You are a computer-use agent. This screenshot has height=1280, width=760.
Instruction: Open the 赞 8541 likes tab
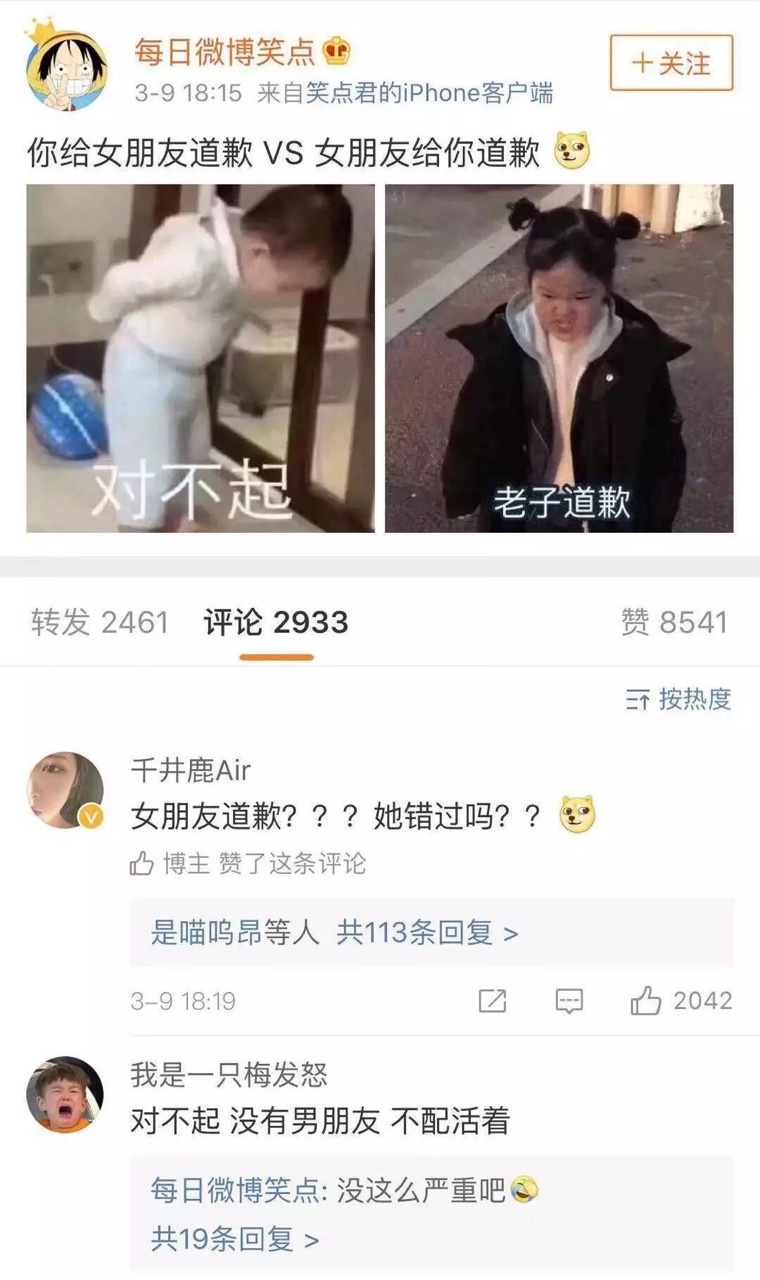[674, 622]
